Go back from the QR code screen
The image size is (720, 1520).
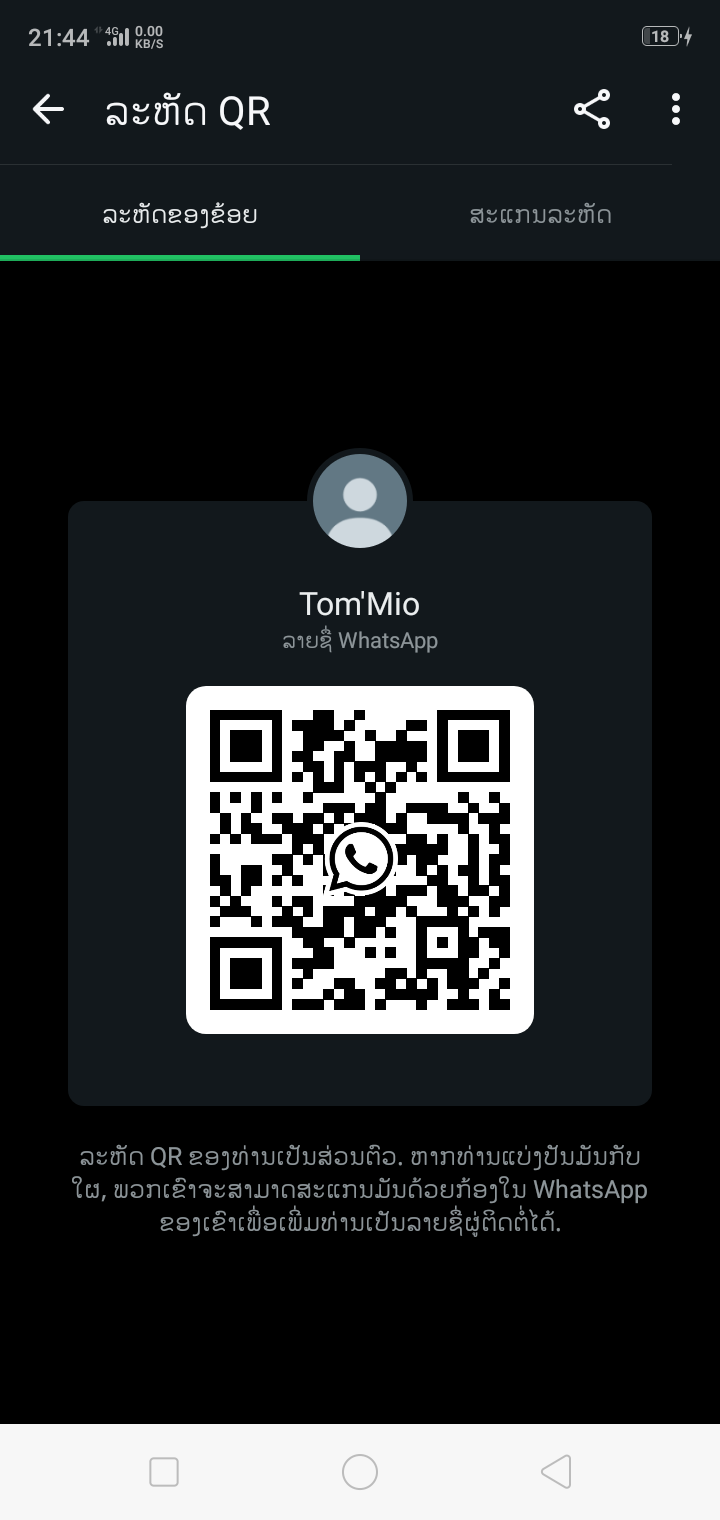48,110
